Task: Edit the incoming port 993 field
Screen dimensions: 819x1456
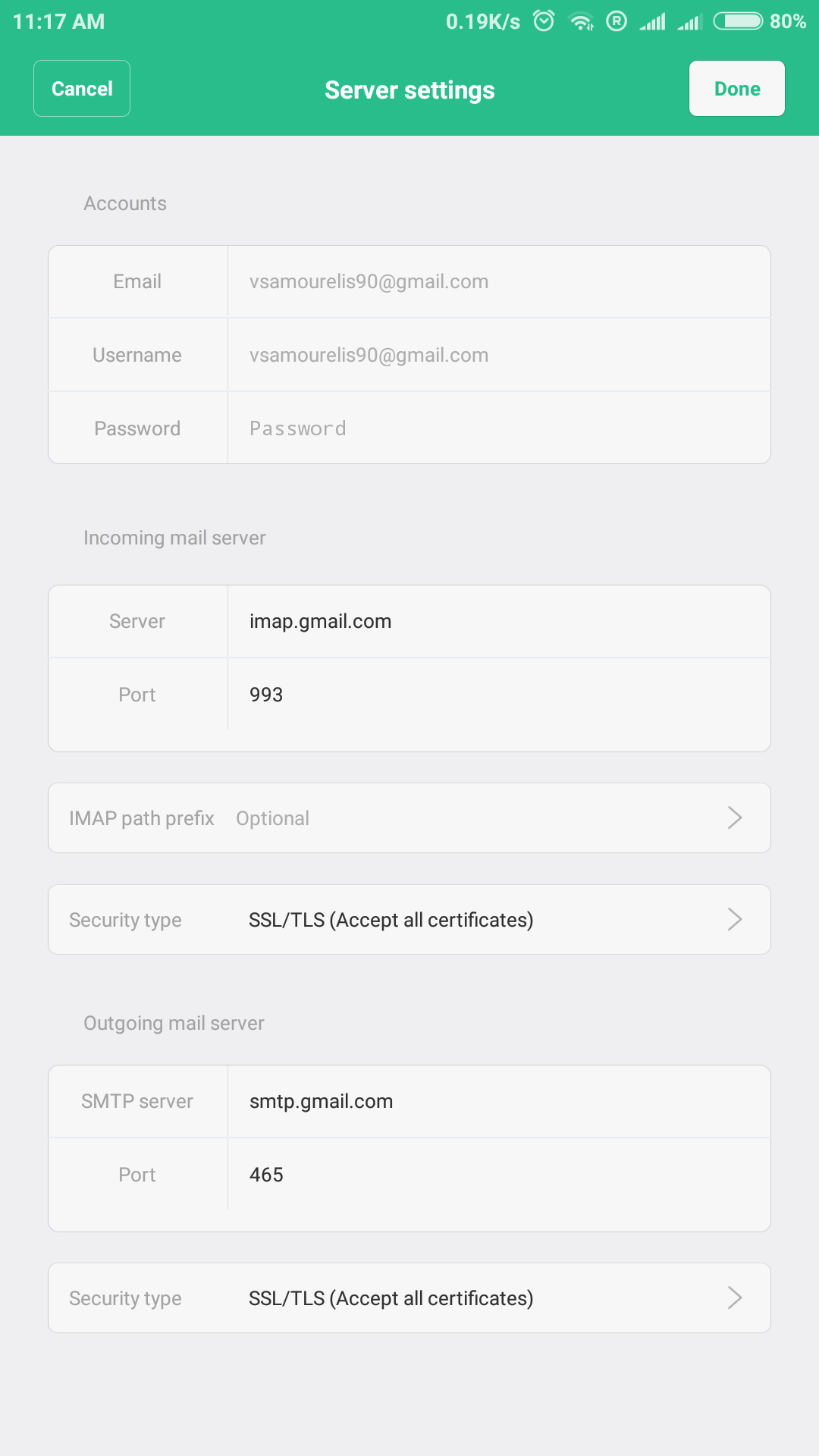Action: coord(499,695)
